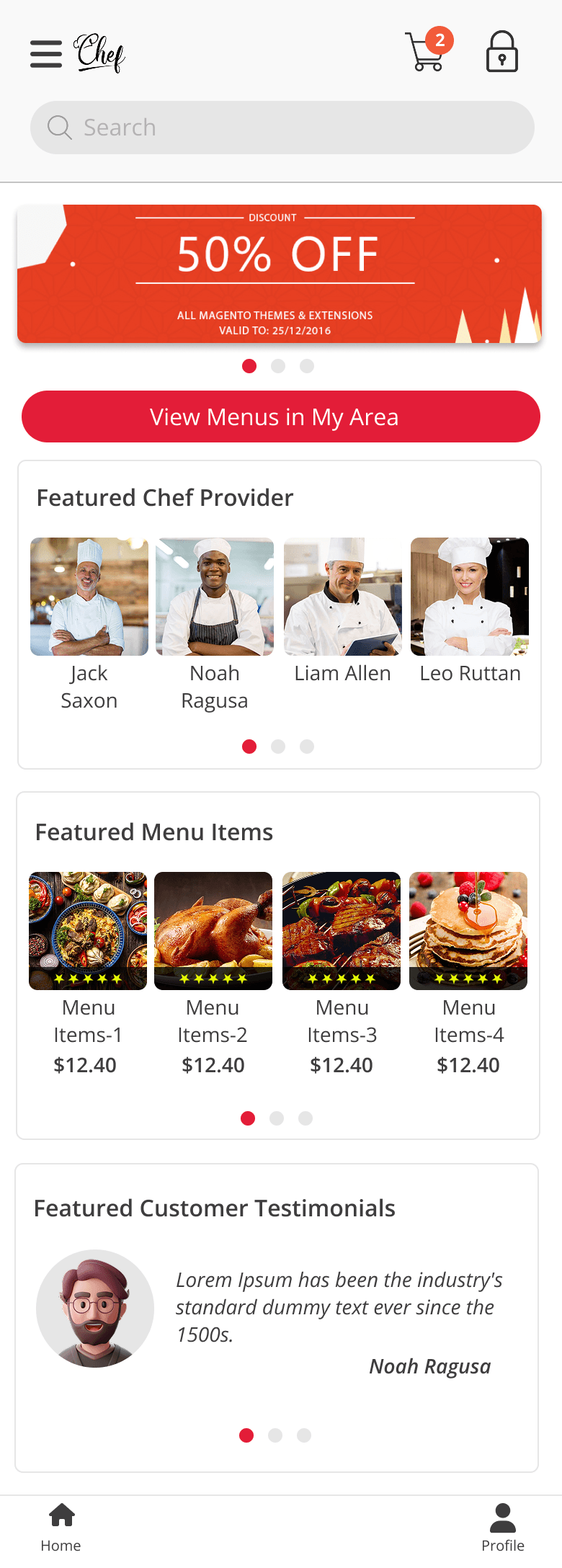Image resolution: width=562 pixels, height=1568 pixels.
Task: Open the shopping cart with 2 items
Action: [425, 54]
